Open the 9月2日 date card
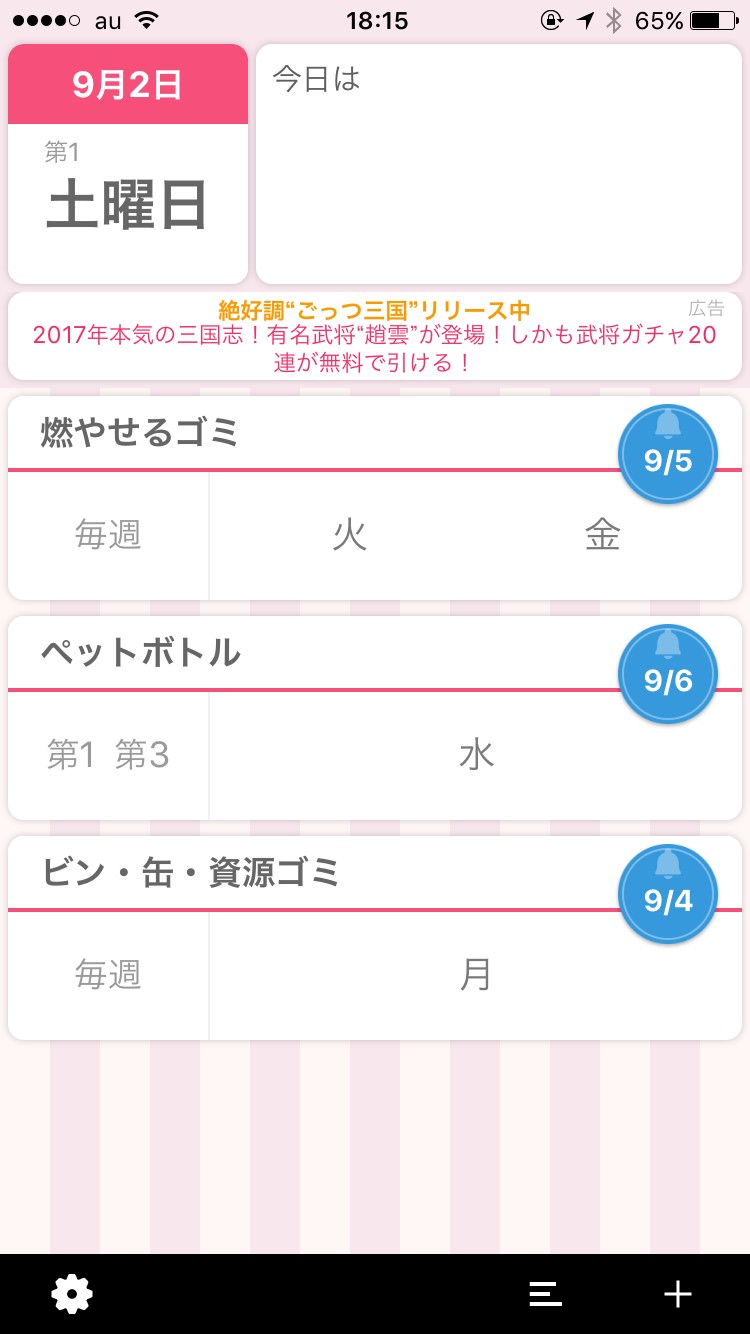Viewport: 750px width, 1334px height. click(128, 164)
